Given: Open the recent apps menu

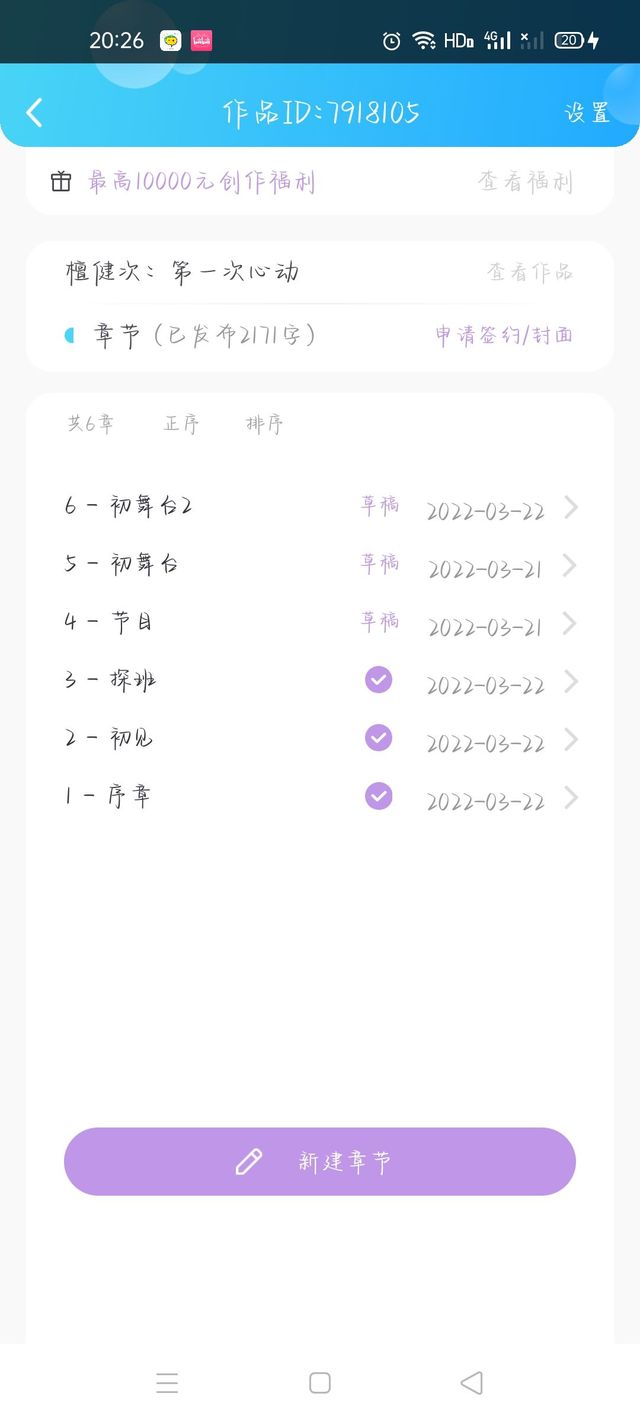Looking at the screenshot, I should click(167, 1383).
